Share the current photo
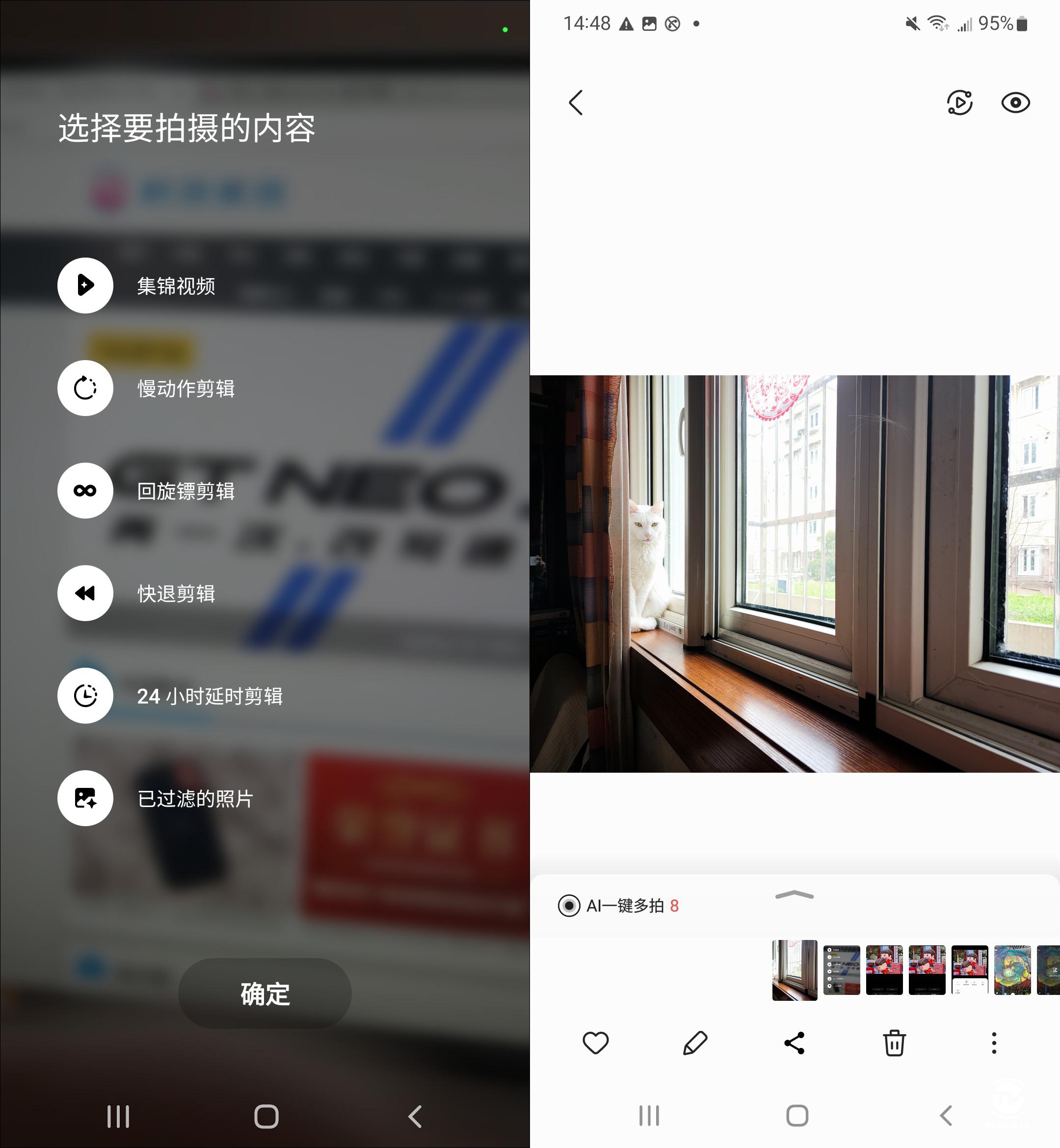The width and height of the screenshot is (1060, 1148). point(795,1043)
